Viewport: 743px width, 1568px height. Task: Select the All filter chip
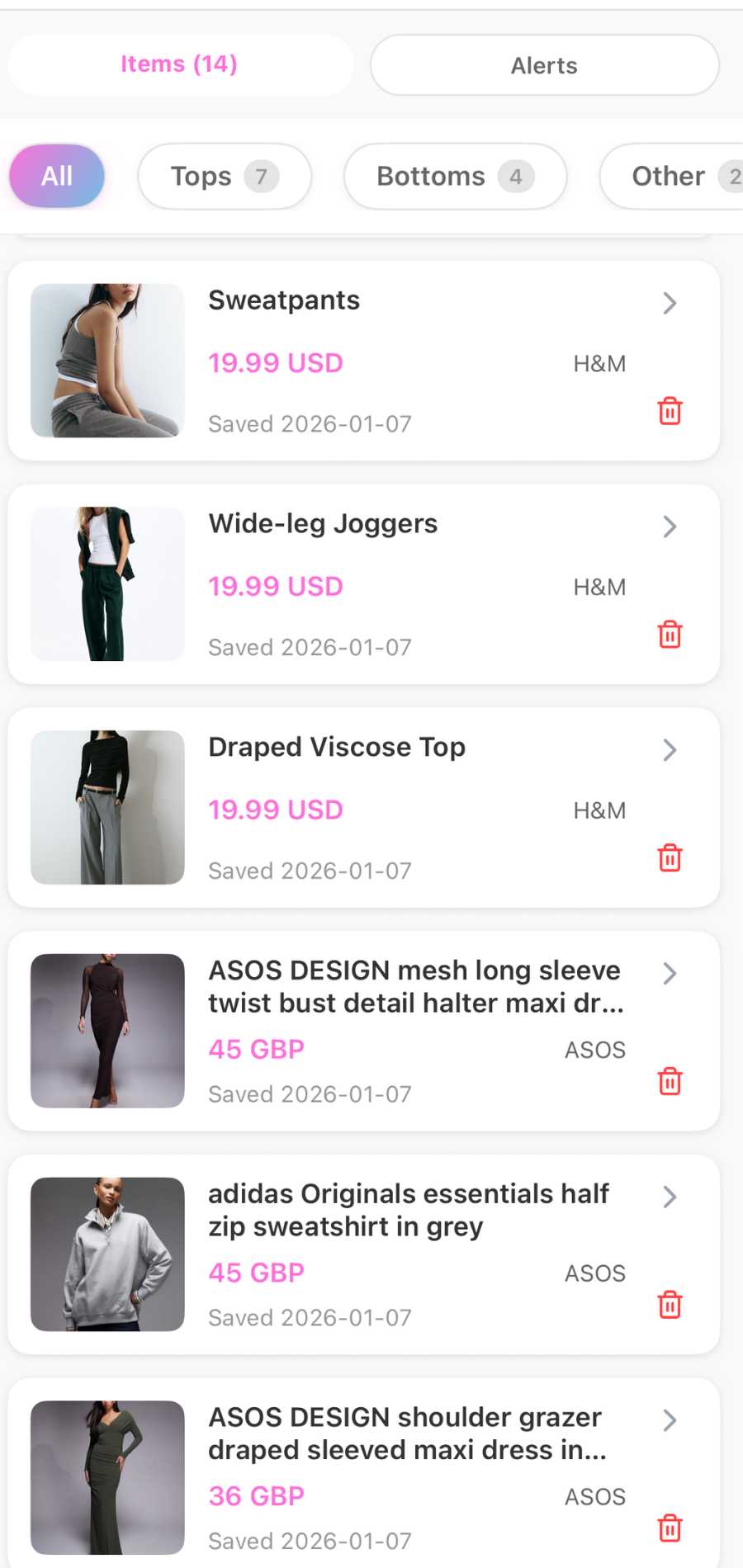[x=55, y=176]
